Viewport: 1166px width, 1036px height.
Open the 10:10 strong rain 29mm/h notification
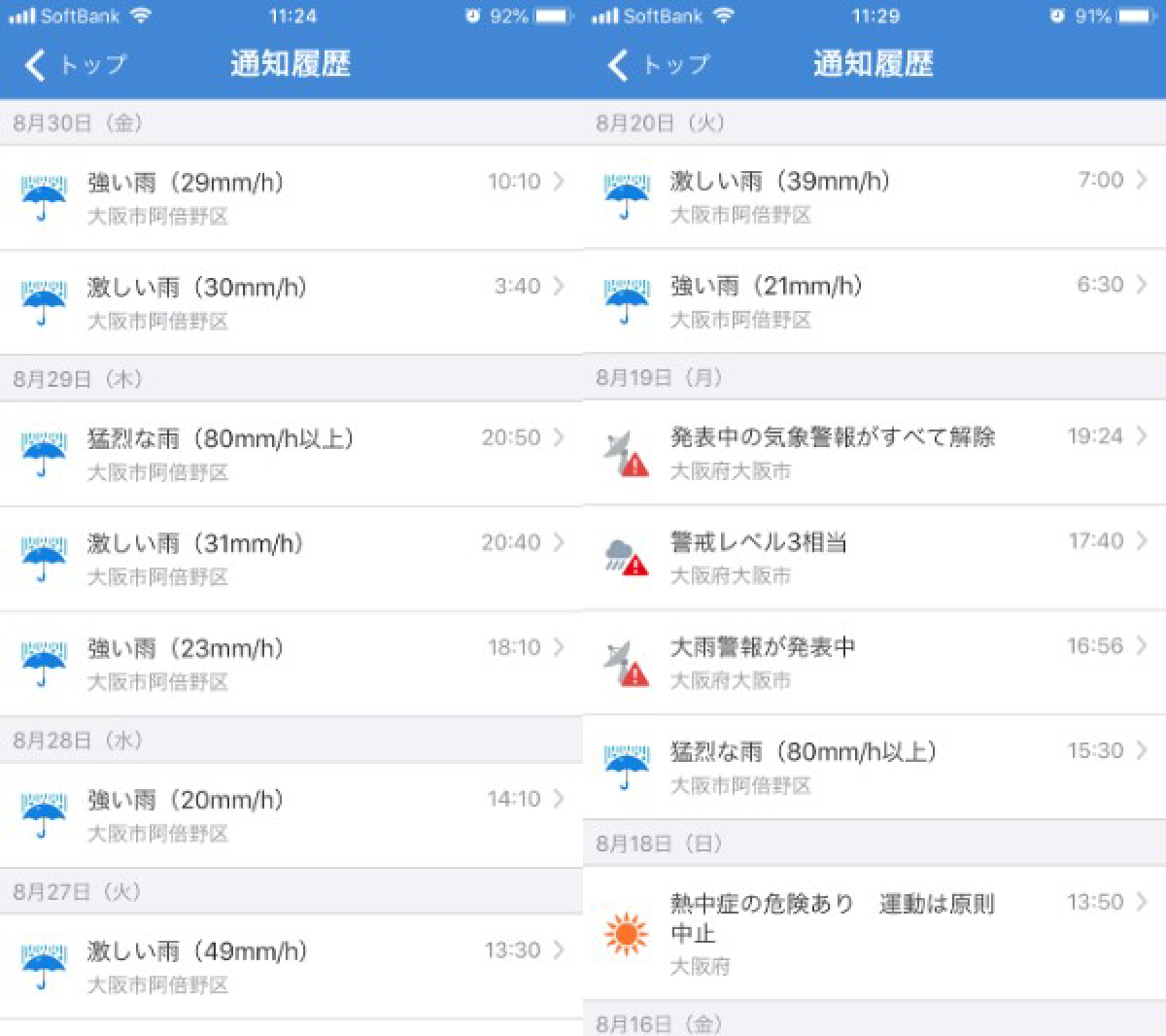coord(291,198)
